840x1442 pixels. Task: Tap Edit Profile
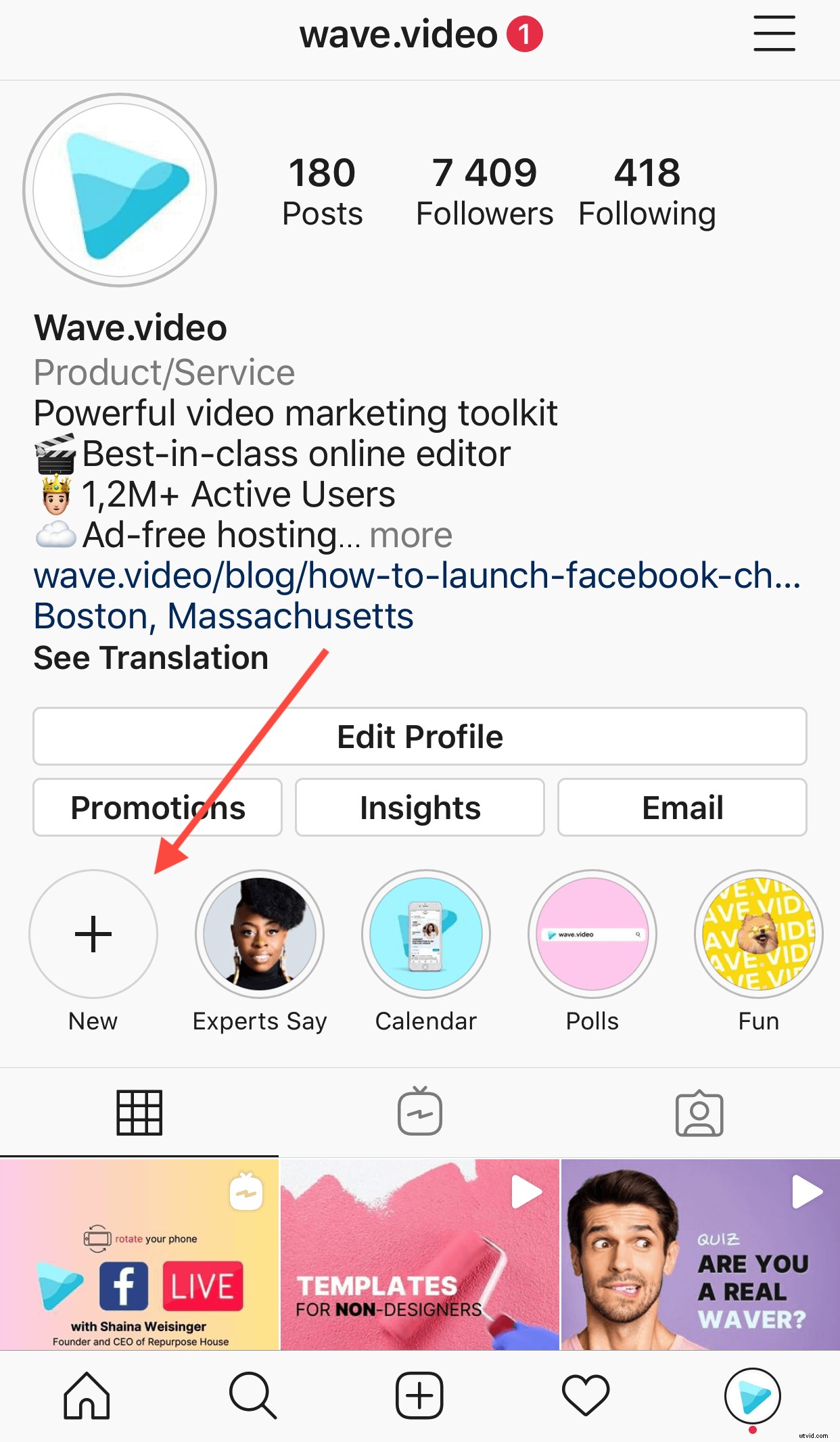pyautogui.click(x=419, y=737)
